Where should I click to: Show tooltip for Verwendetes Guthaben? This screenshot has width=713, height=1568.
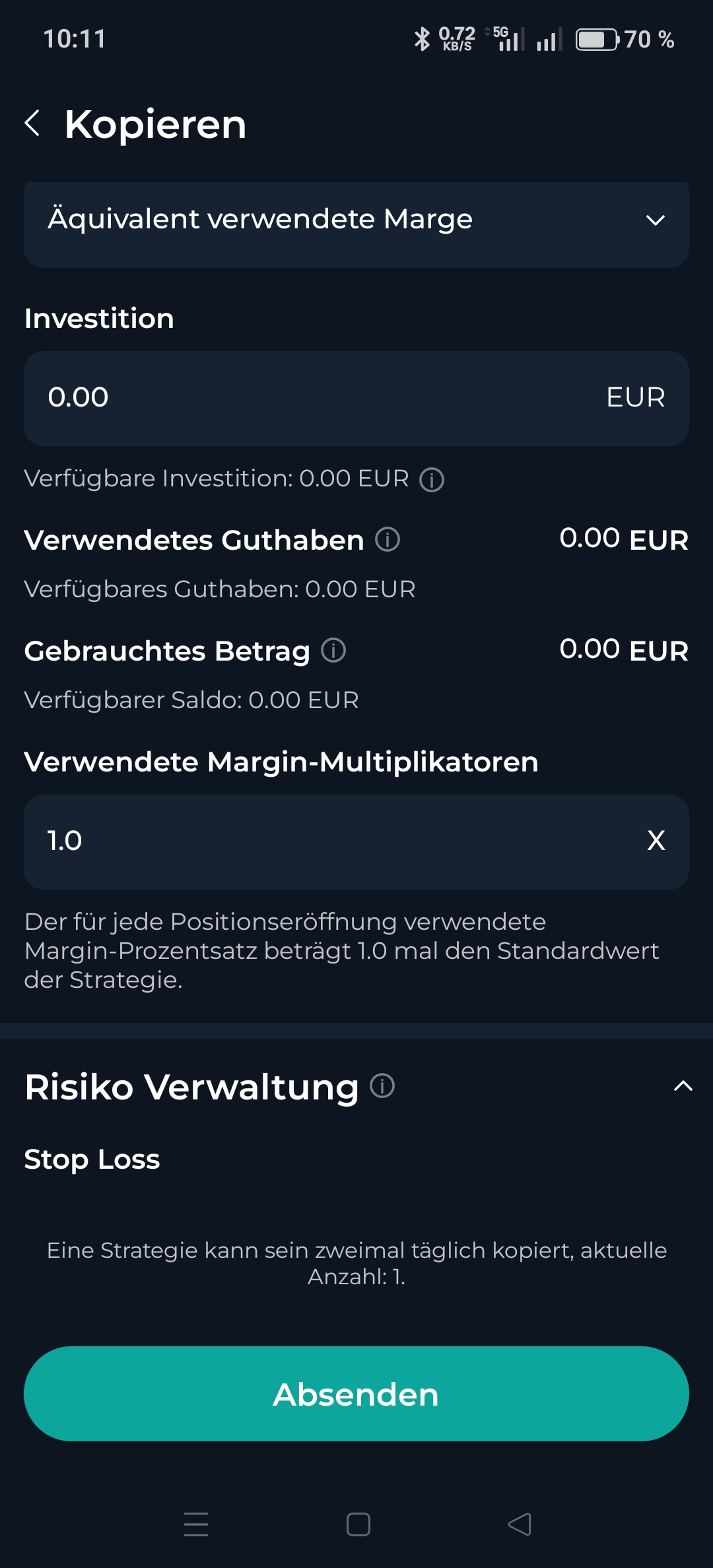[388, 540]
